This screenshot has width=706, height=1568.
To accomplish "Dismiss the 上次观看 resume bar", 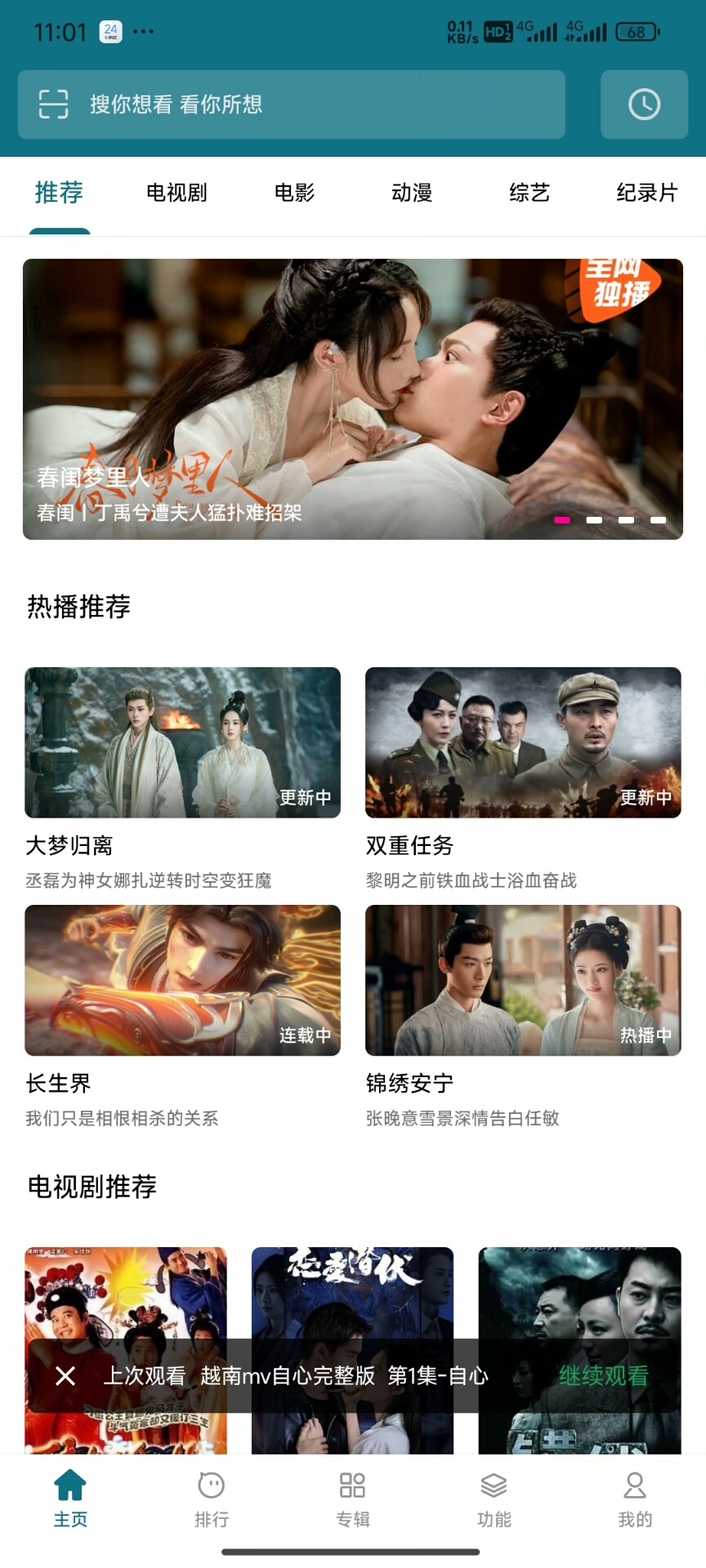I will coord(65,1376).
